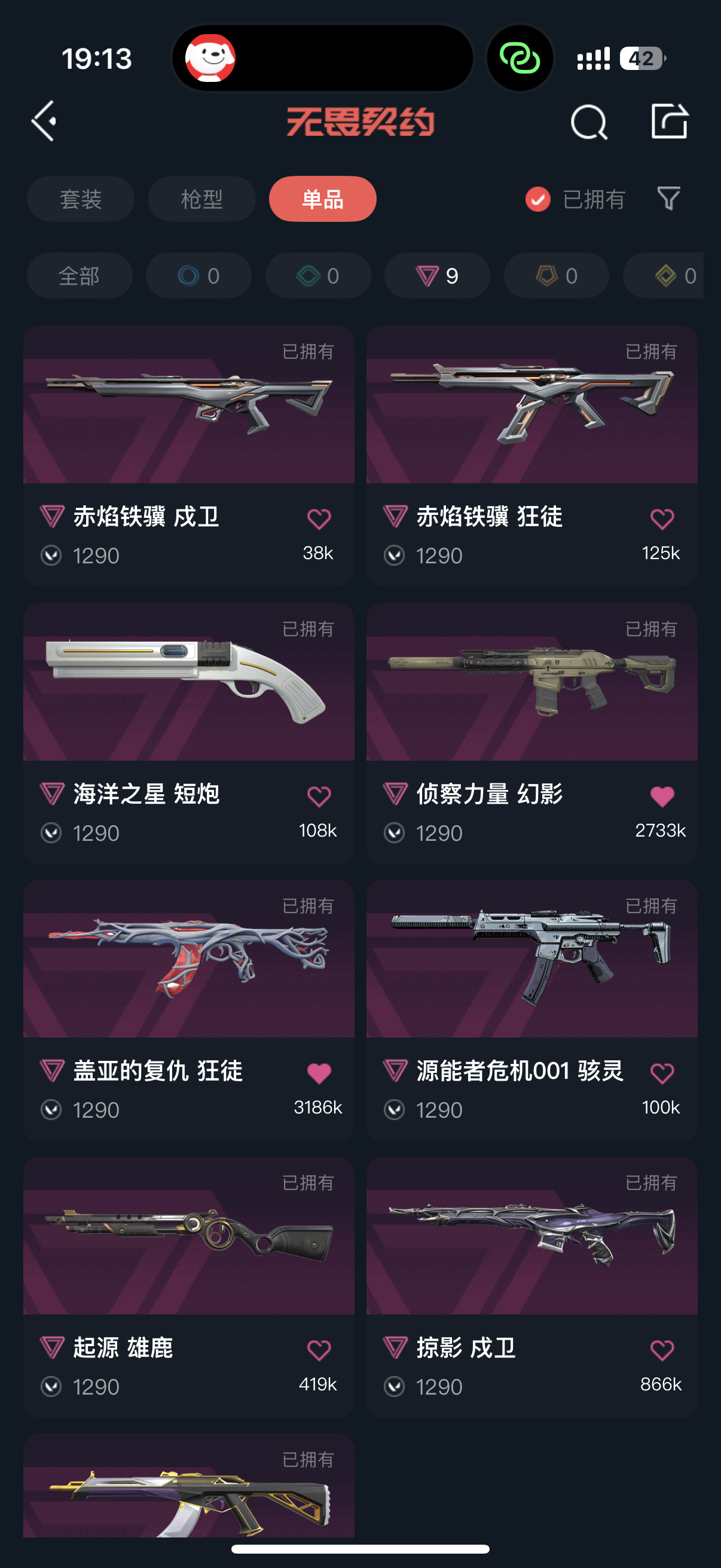
Task: Unlike the 侦察力量 幻影 skin
Action: click(662, 796)
